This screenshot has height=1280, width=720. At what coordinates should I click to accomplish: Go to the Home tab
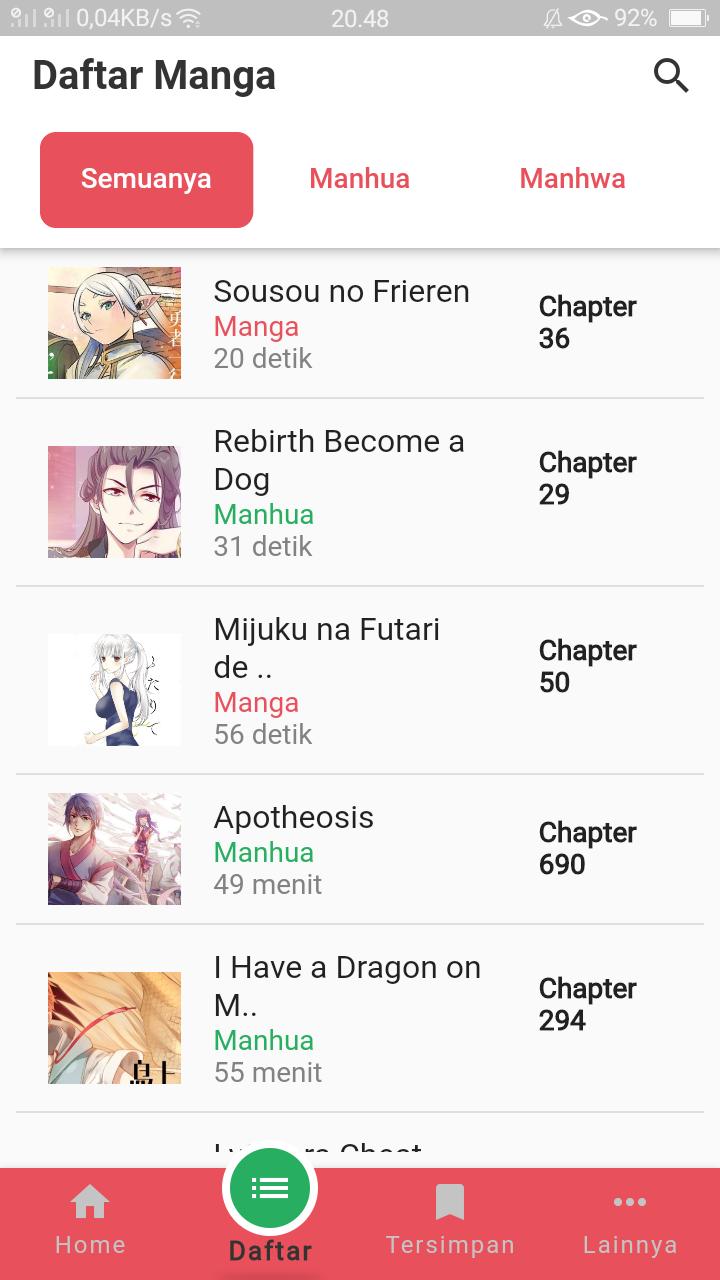[x=90, y=1220]
